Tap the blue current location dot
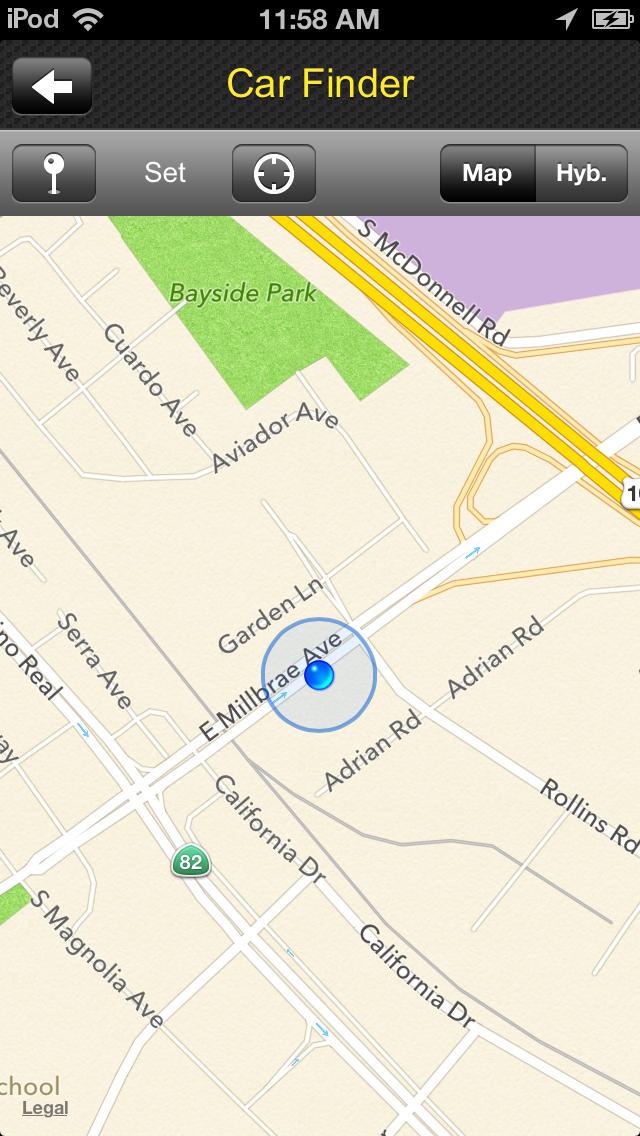The image size is (640, 1136). point(319,674)
